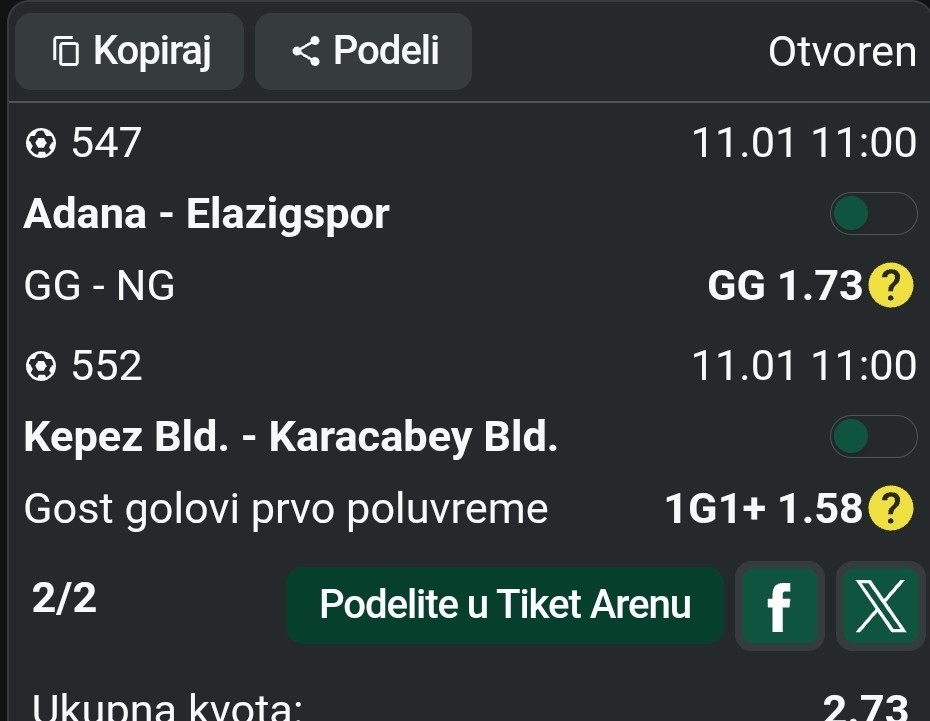Tap Podelite u Tiket Arenu
The image size is (930, 721).
pyautogui.click(x=504, y=605)
